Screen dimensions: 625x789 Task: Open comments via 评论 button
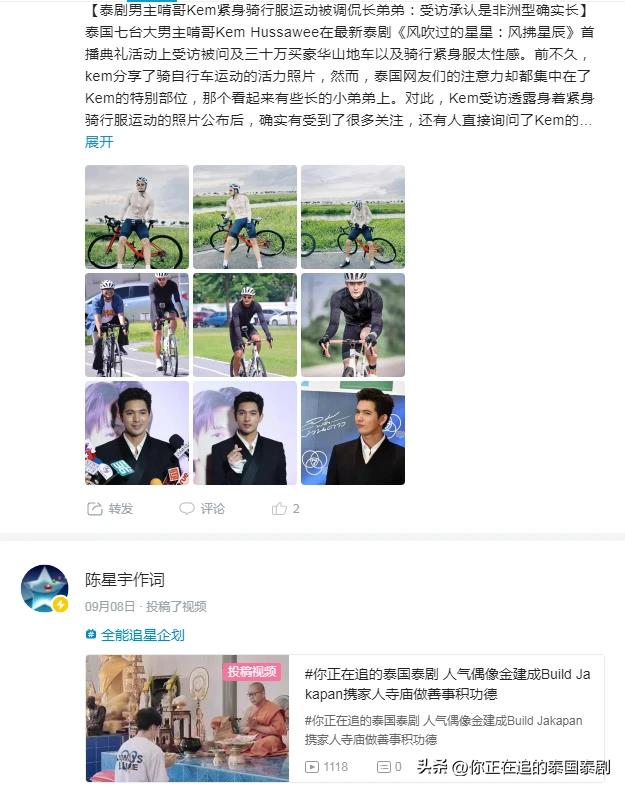[x=202, y=508]
